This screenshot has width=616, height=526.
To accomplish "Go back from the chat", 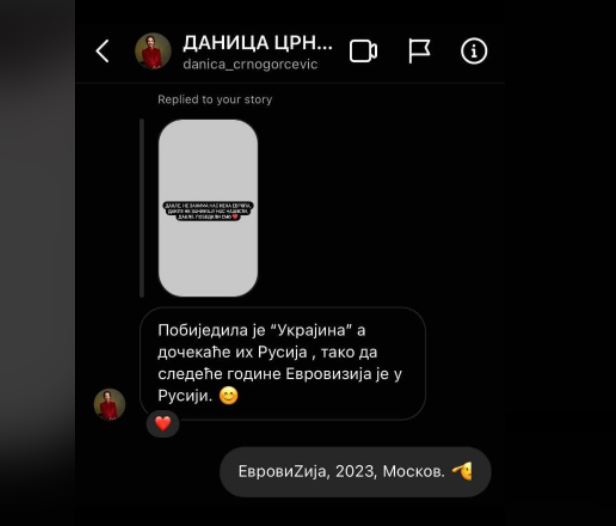I will [x=102, y=51].
